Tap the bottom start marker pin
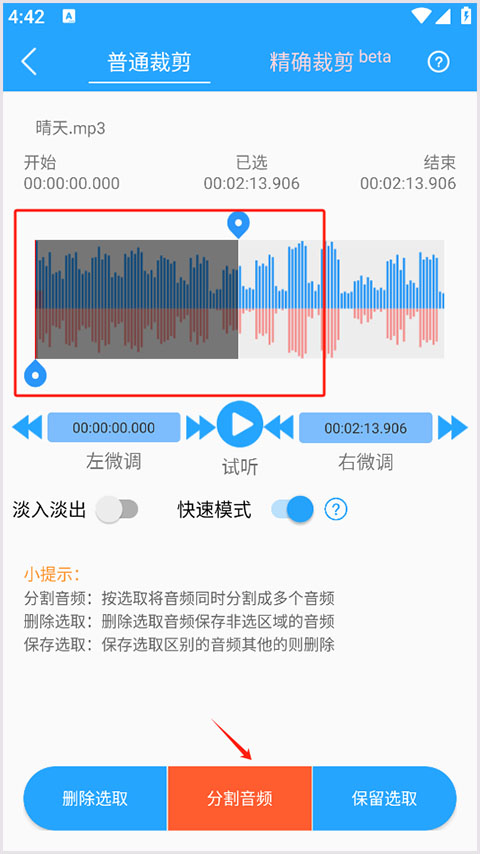480x854 pixels. tap(35, 374)
